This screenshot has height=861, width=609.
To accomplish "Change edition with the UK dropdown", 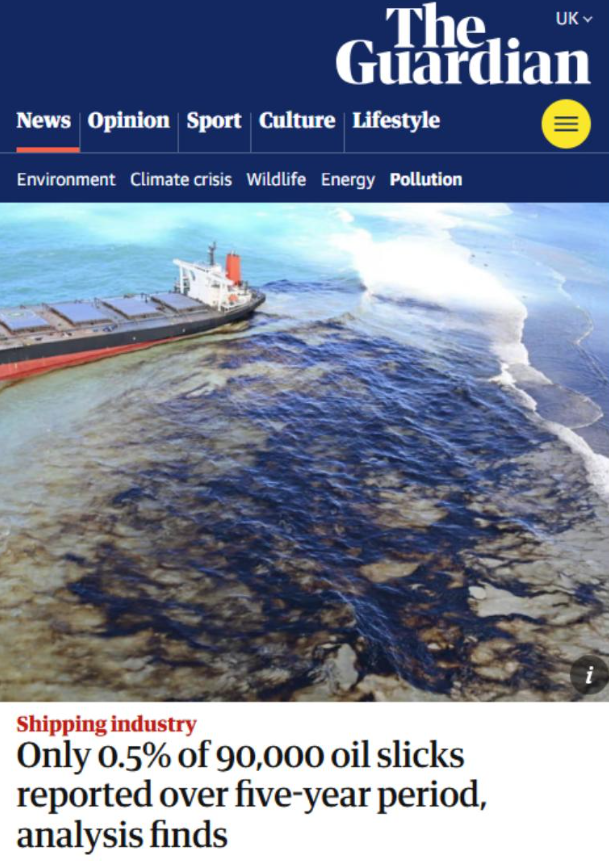I will [x=574, y=18].
